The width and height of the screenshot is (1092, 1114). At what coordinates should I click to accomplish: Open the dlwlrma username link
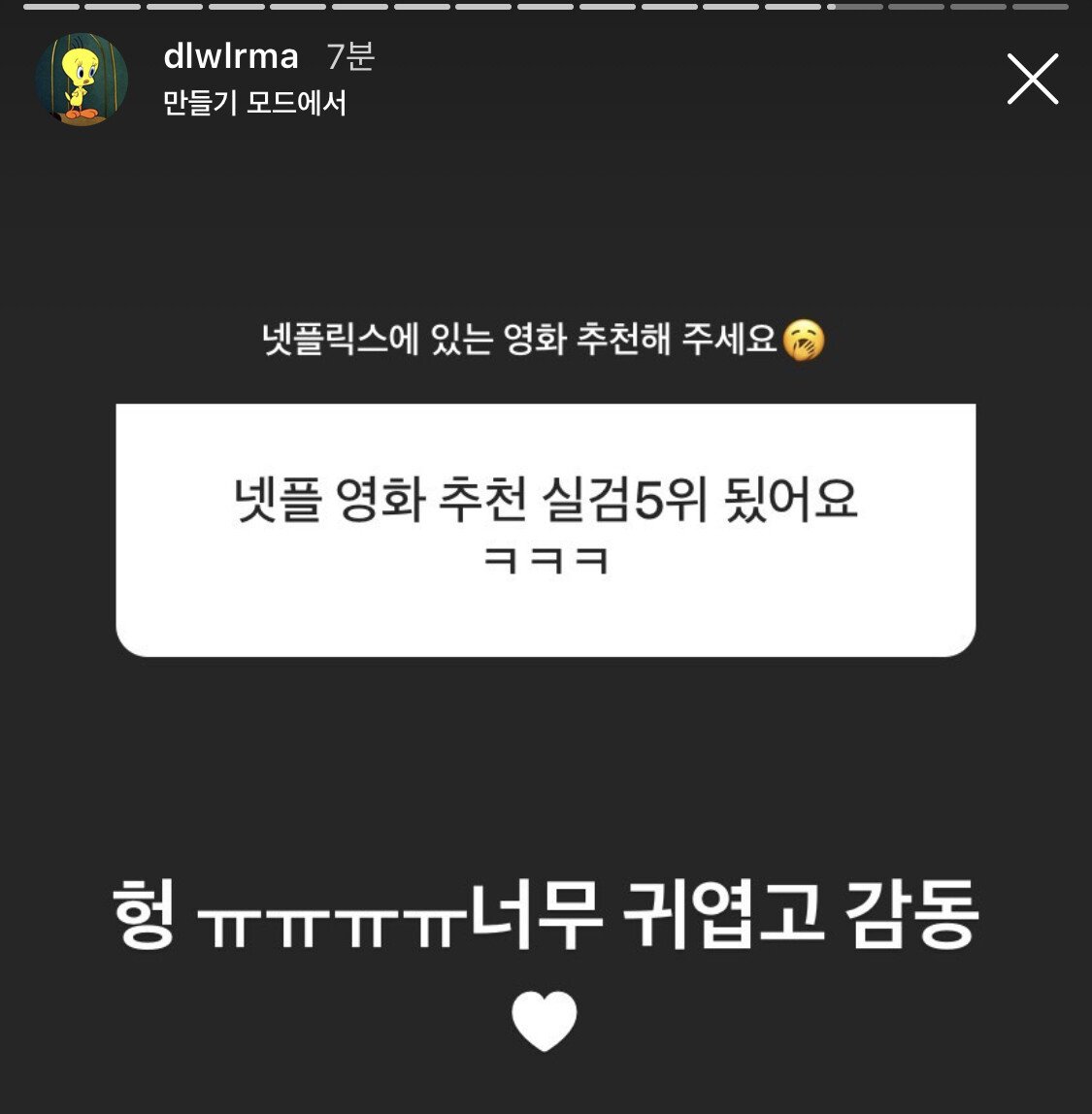(x=231, y=57)
